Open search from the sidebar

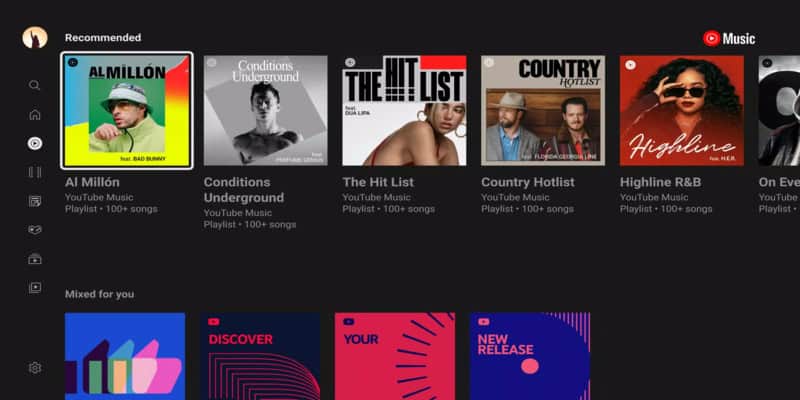tap(35, 86)
